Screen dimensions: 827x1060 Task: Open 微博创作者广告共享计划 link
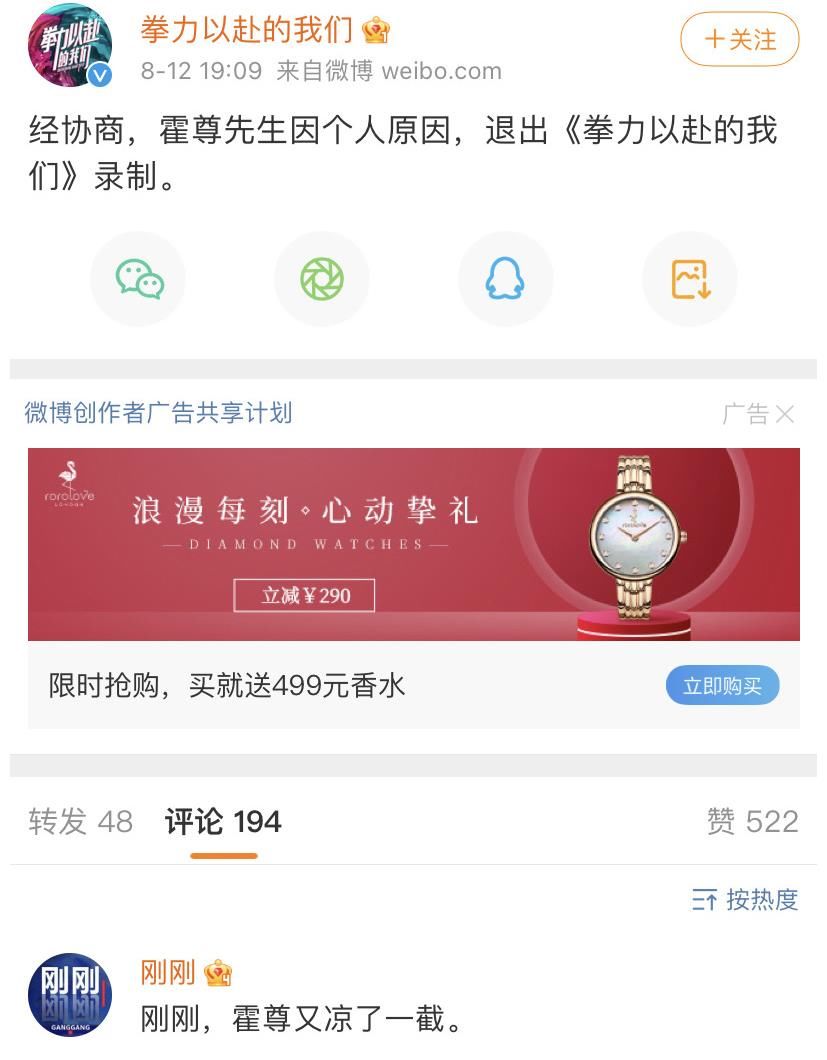pyautogui.click(x=156, y=412)
